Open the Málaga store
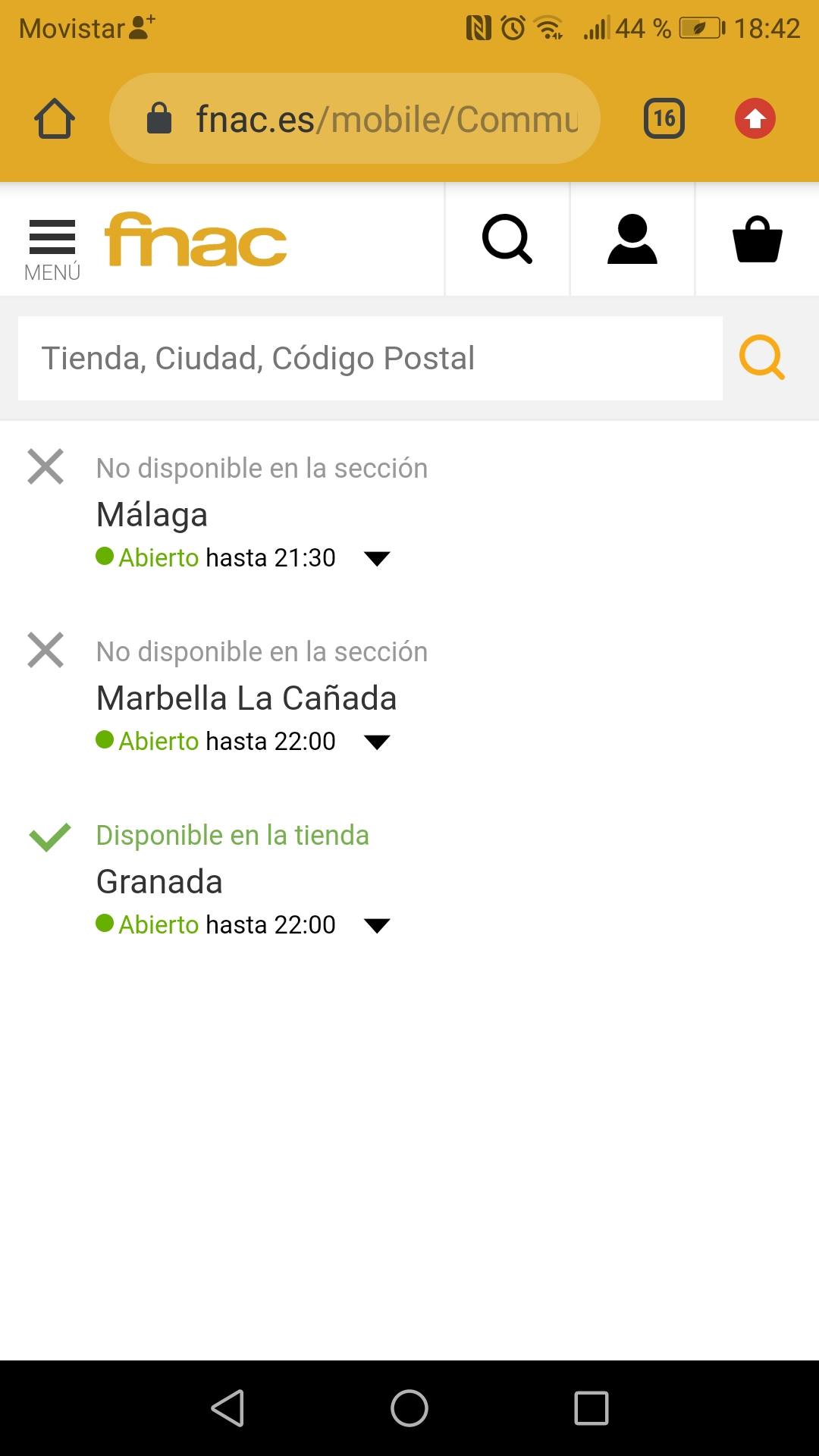 coord(152,515)
